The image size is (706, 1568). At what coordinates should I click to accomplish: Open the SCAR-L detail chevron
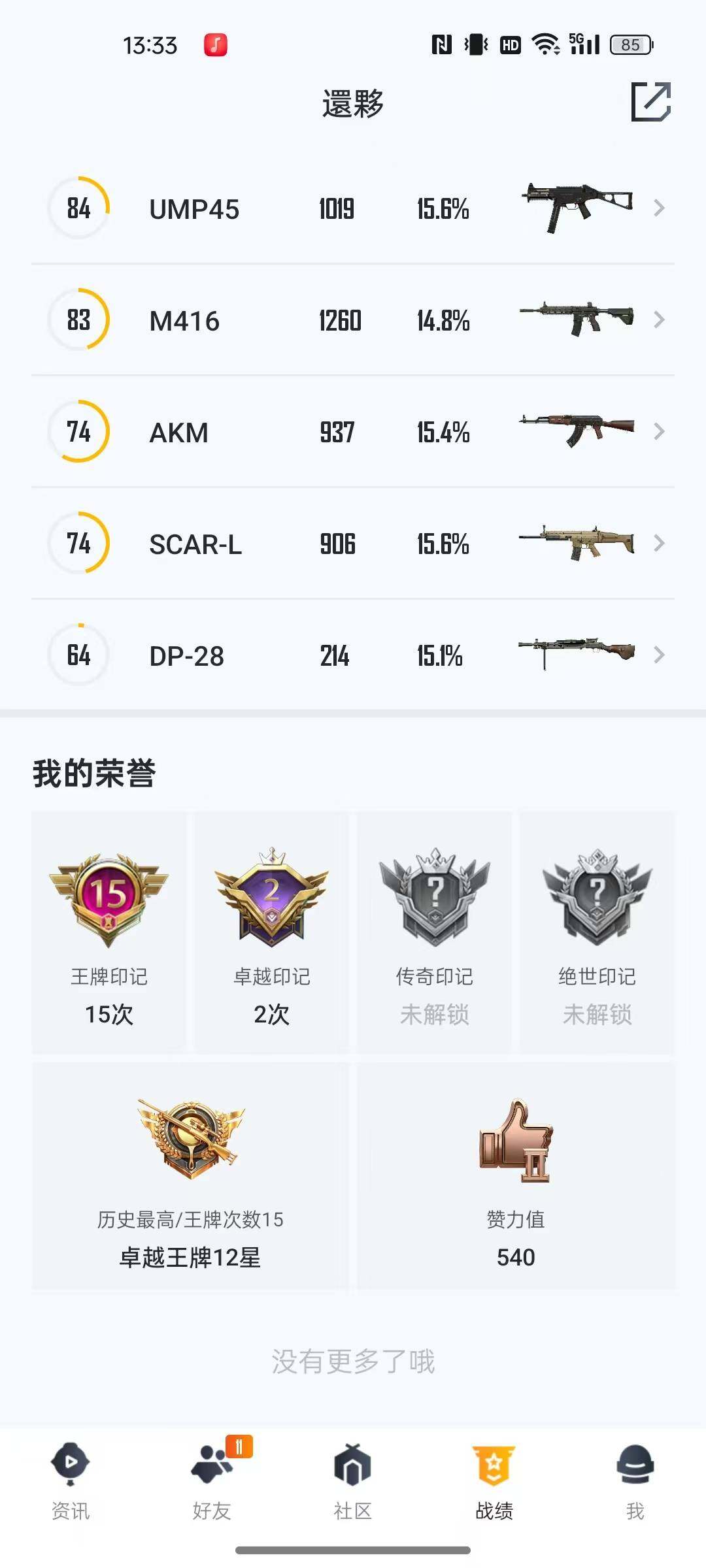point(660,543)
